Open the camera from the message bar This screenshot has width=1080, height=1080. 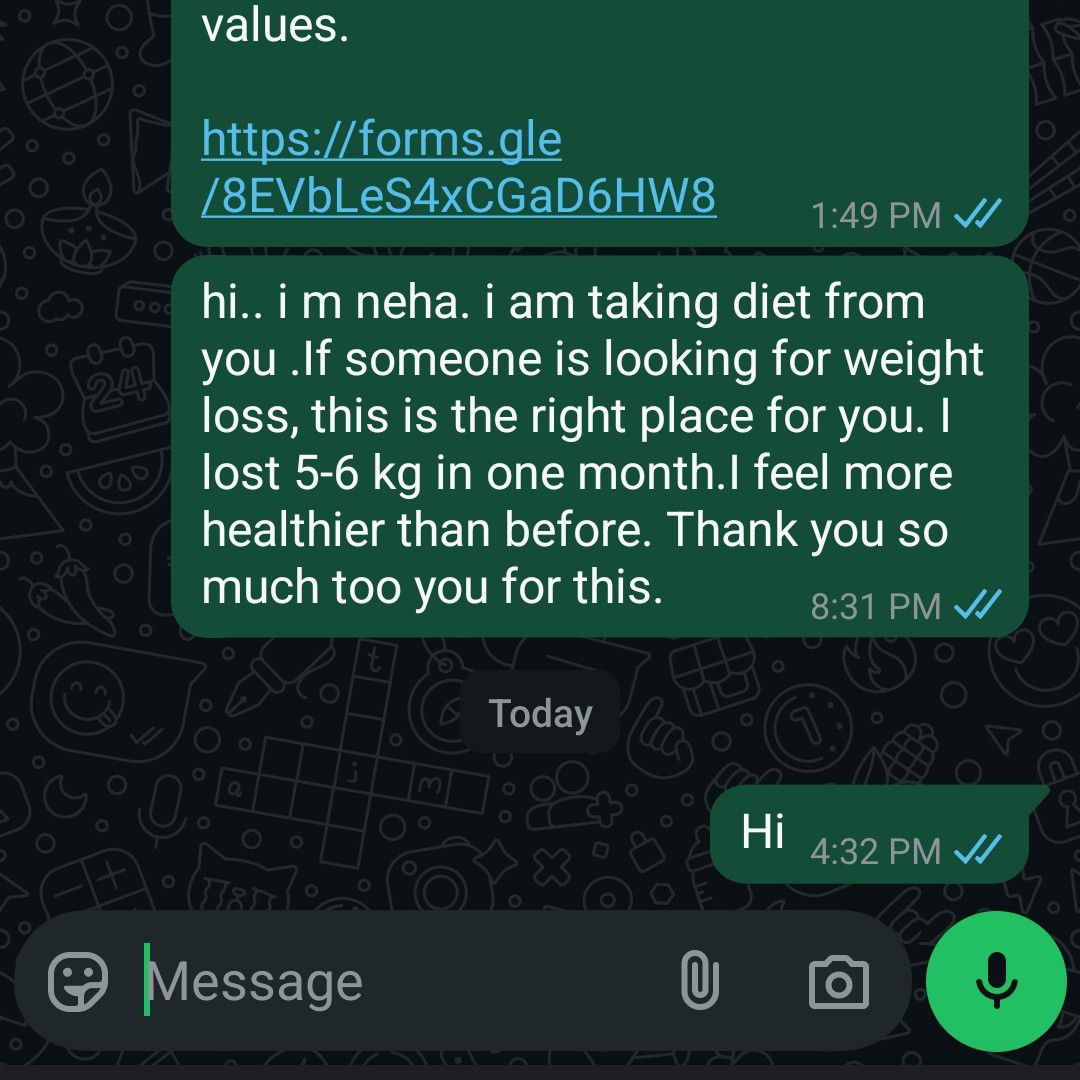[x=838, y=983]
